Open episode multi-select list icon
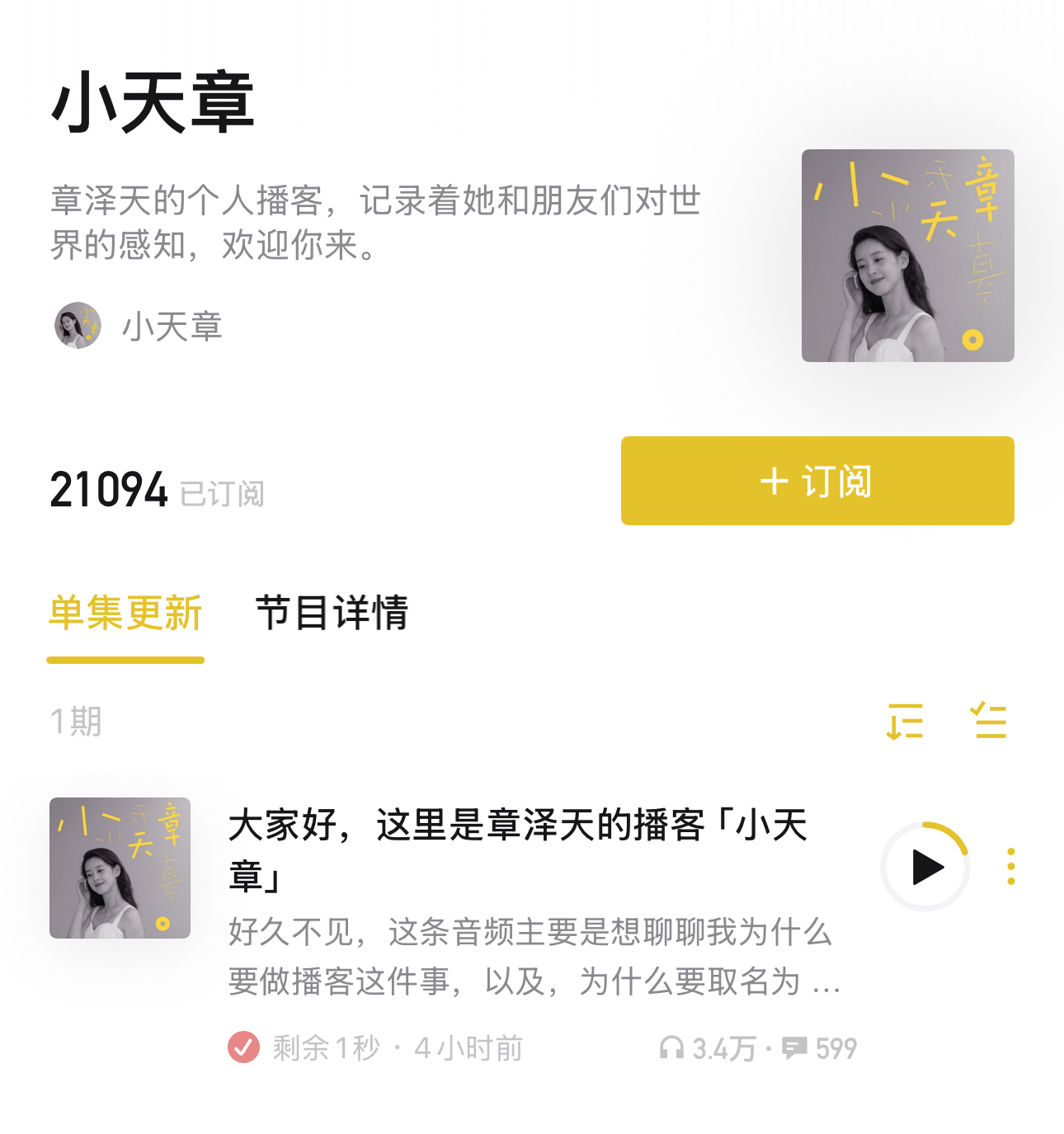The width and height of the screenshot is (1064, 1134). click(x=988, y=722)
